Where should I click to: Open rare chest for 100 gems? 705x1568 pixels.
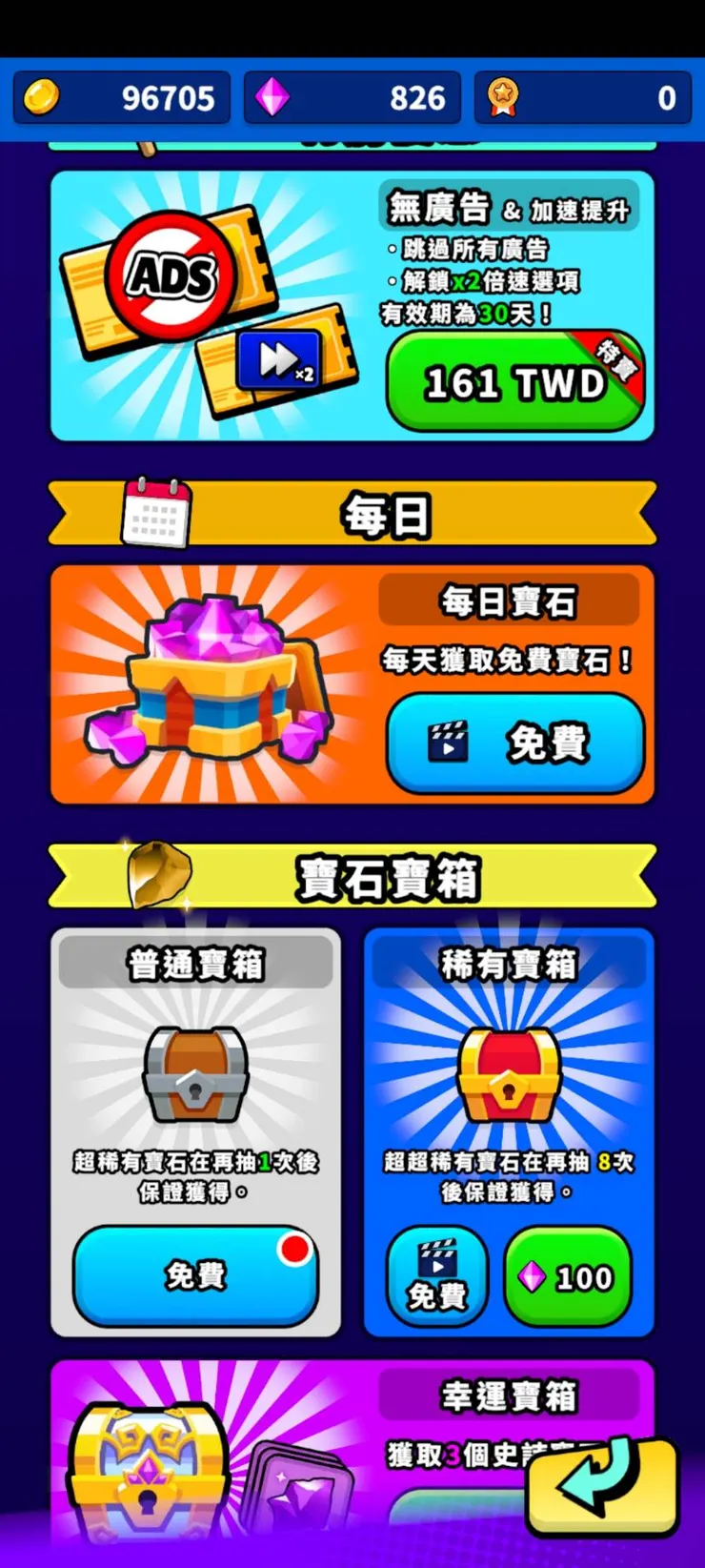click(x=567, y=1276)
